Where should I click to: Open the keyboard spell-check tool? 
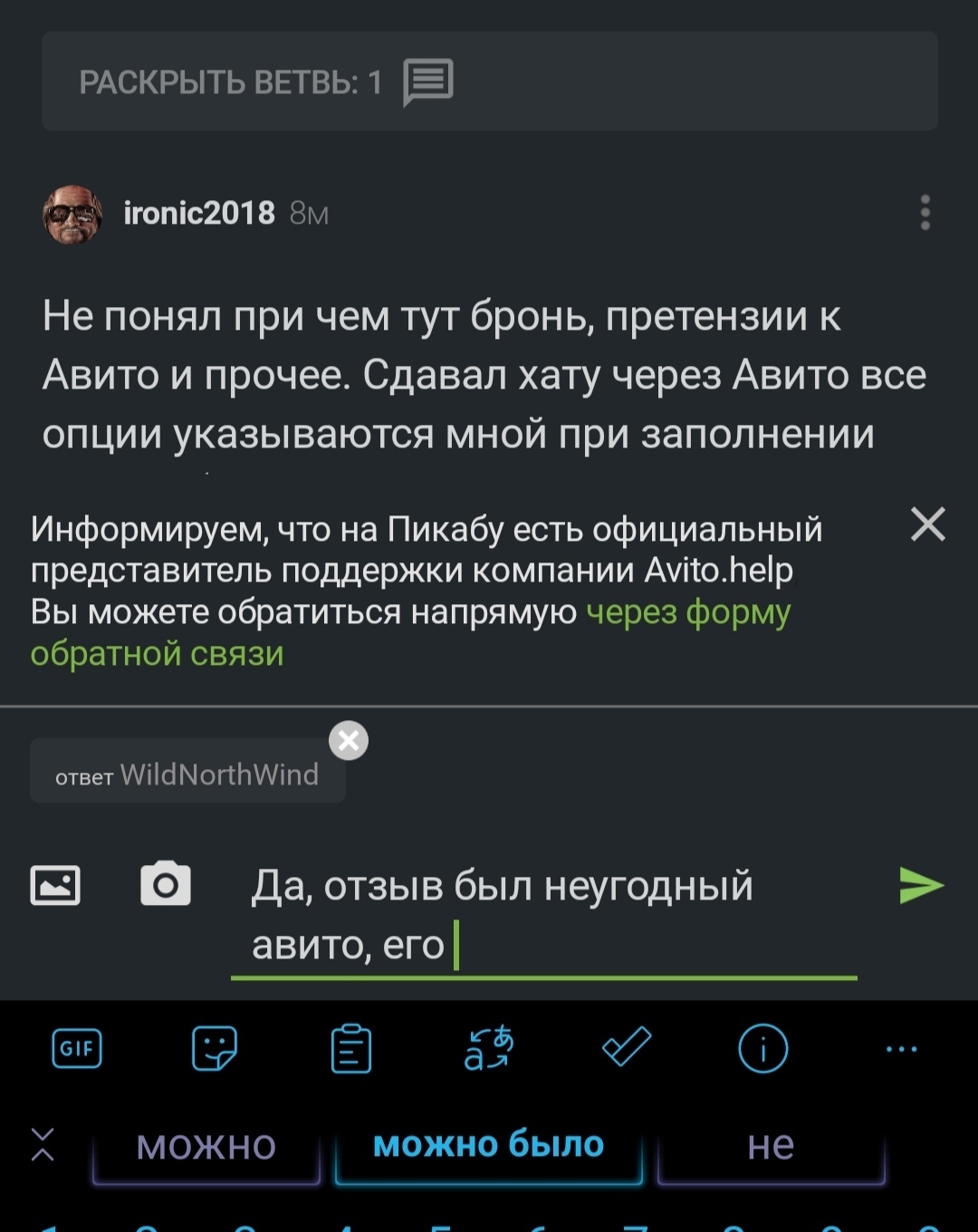(627, 1047)
